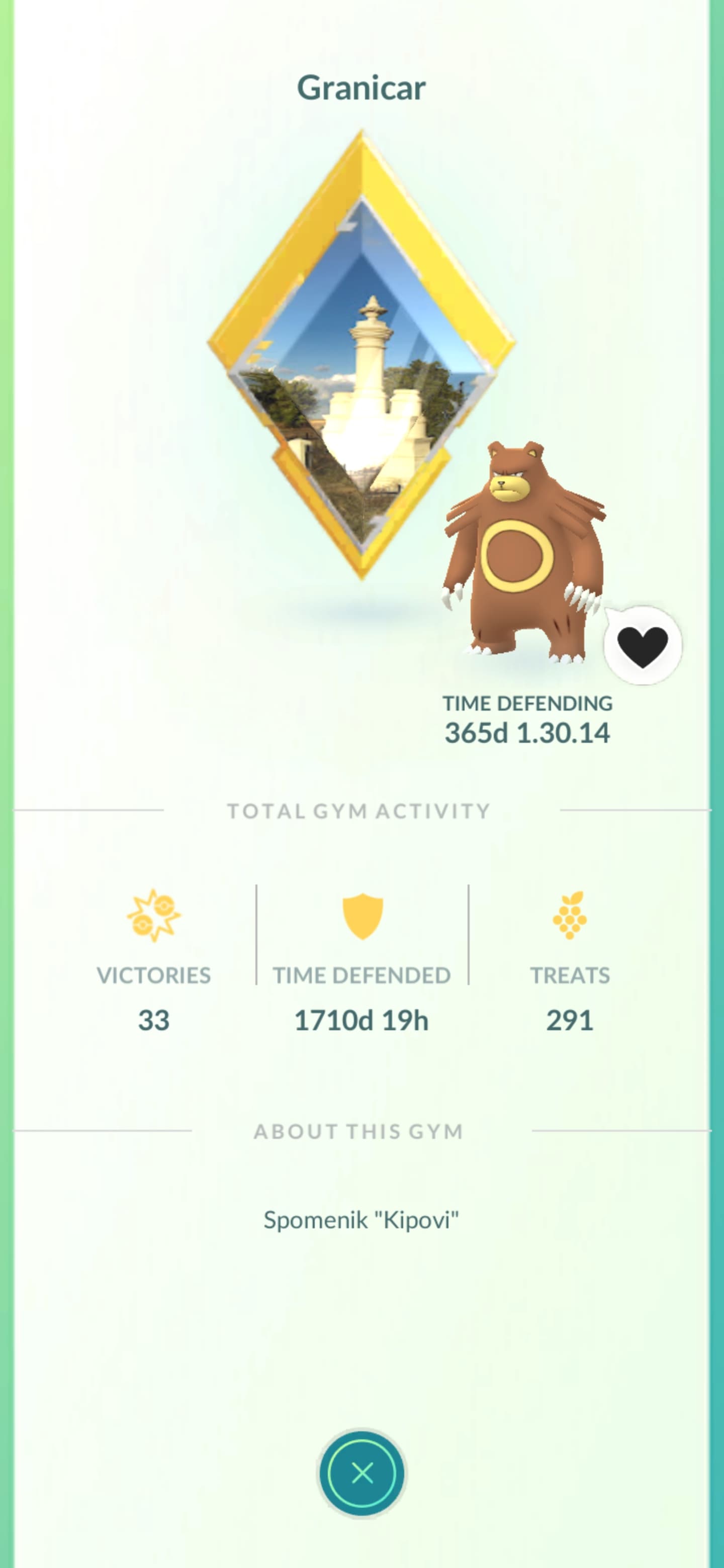The width and height of the screenshot is (724, 1568).
Task: Tap the heart bubble beside Ursaring
Action: (x=643, y=645)
